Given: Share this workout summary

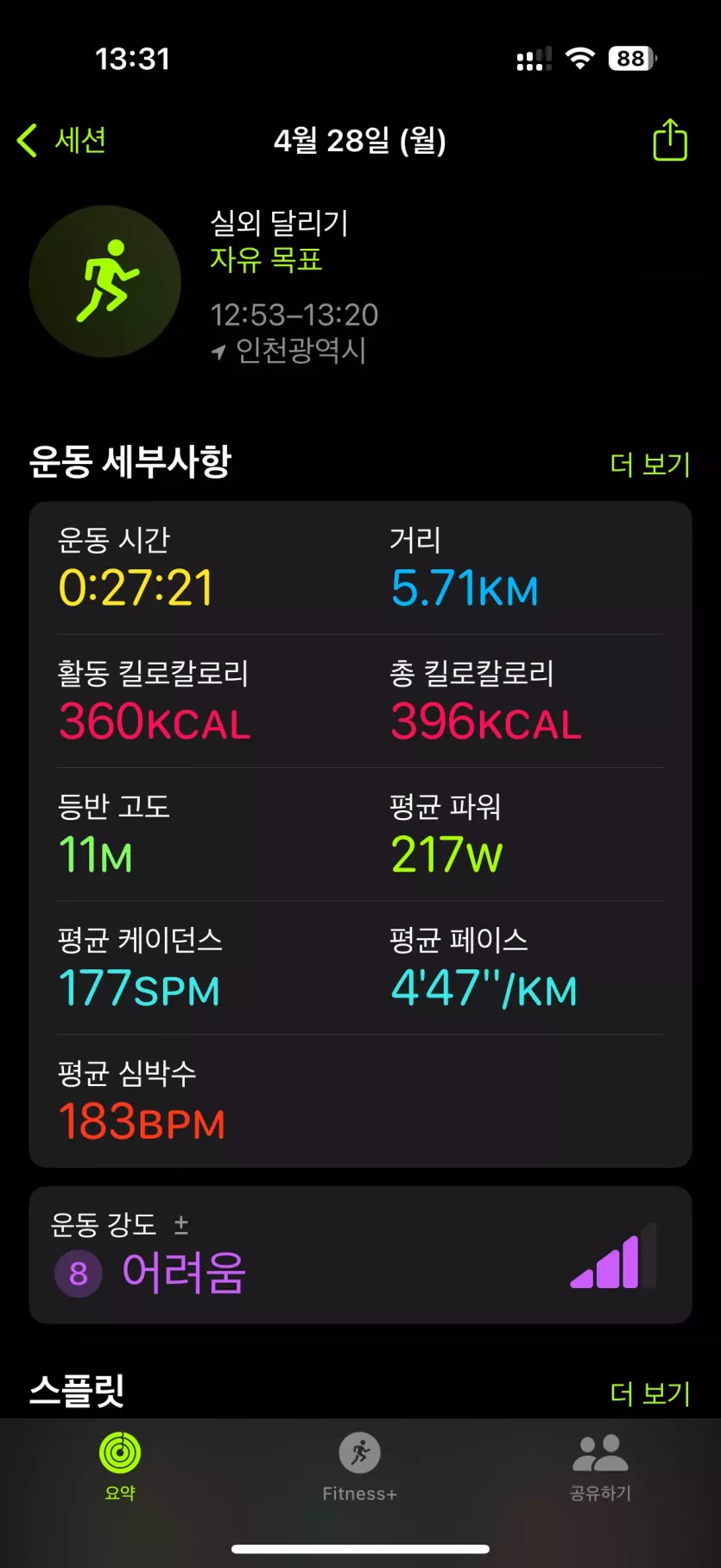Looking at the screenshot, I should [x=669, y=140].
